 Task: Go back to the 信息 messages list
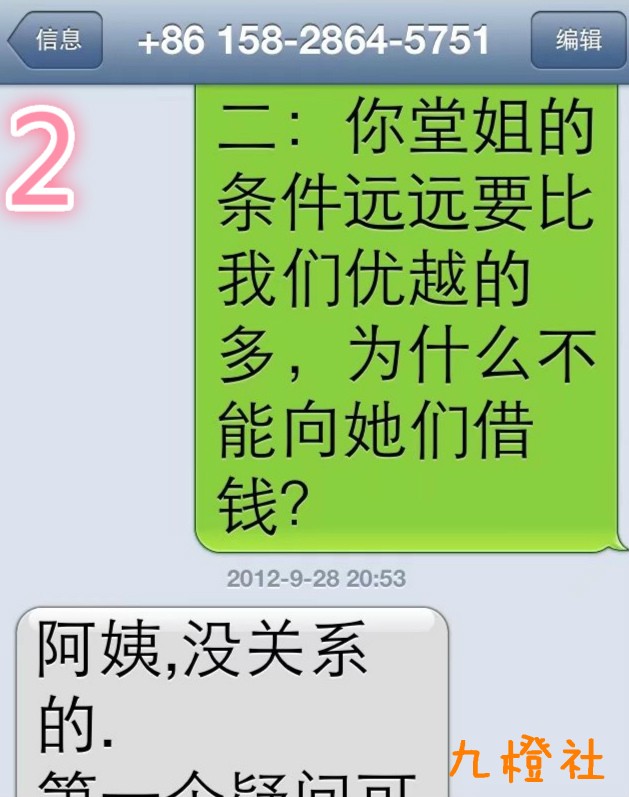tap(56, 40)
